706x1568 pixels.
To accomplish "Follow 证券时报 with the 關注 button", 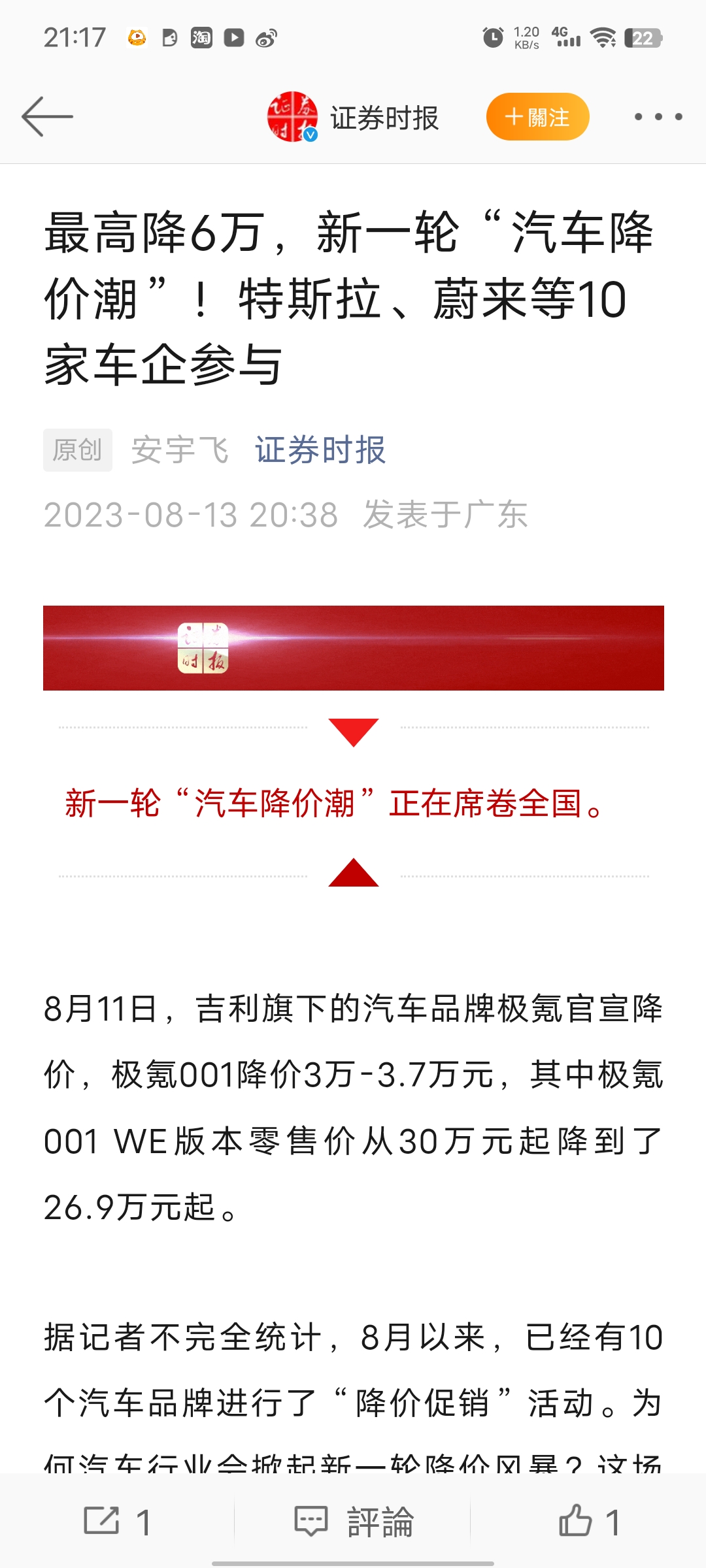I will pyautogui.click(x=537, y=117).
